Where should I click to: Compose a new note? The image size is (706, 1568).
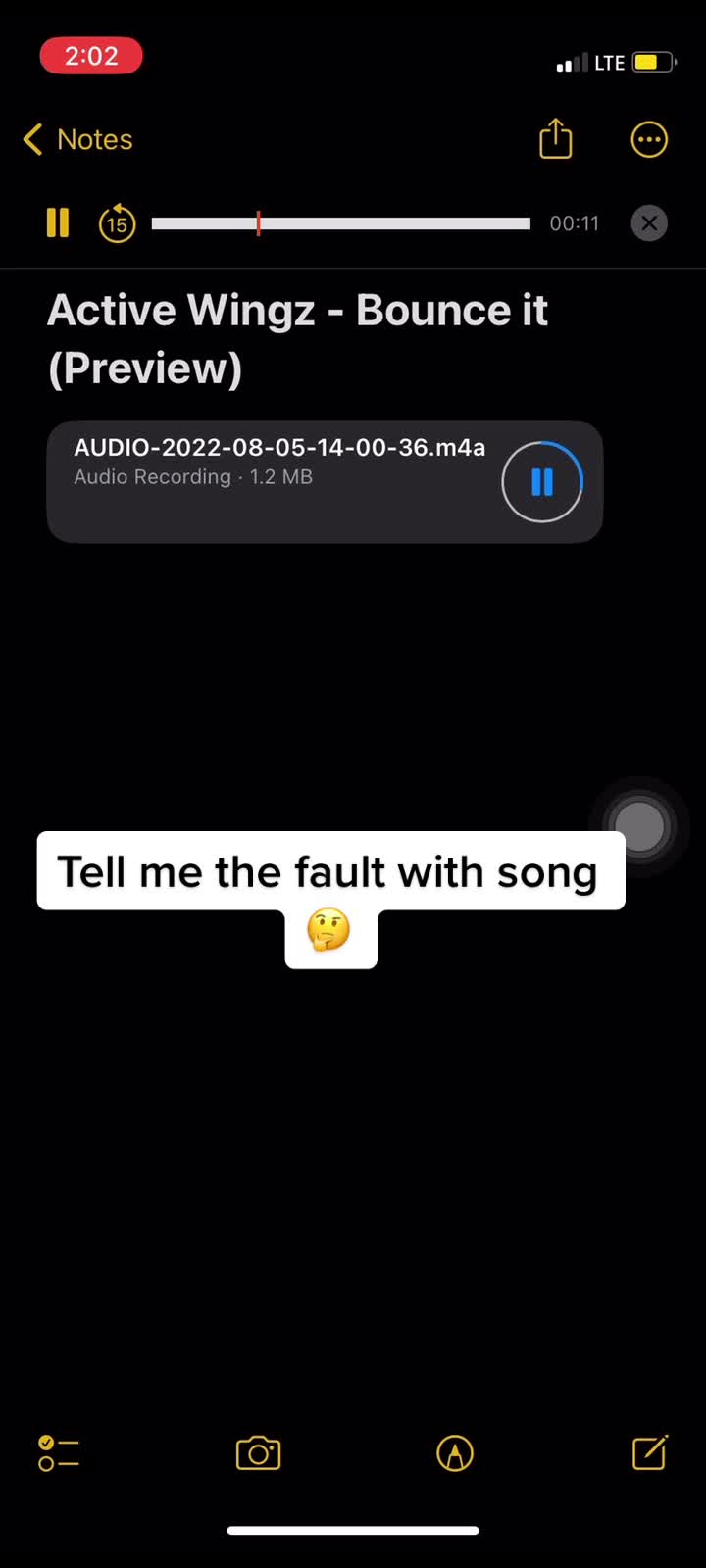649,1452
